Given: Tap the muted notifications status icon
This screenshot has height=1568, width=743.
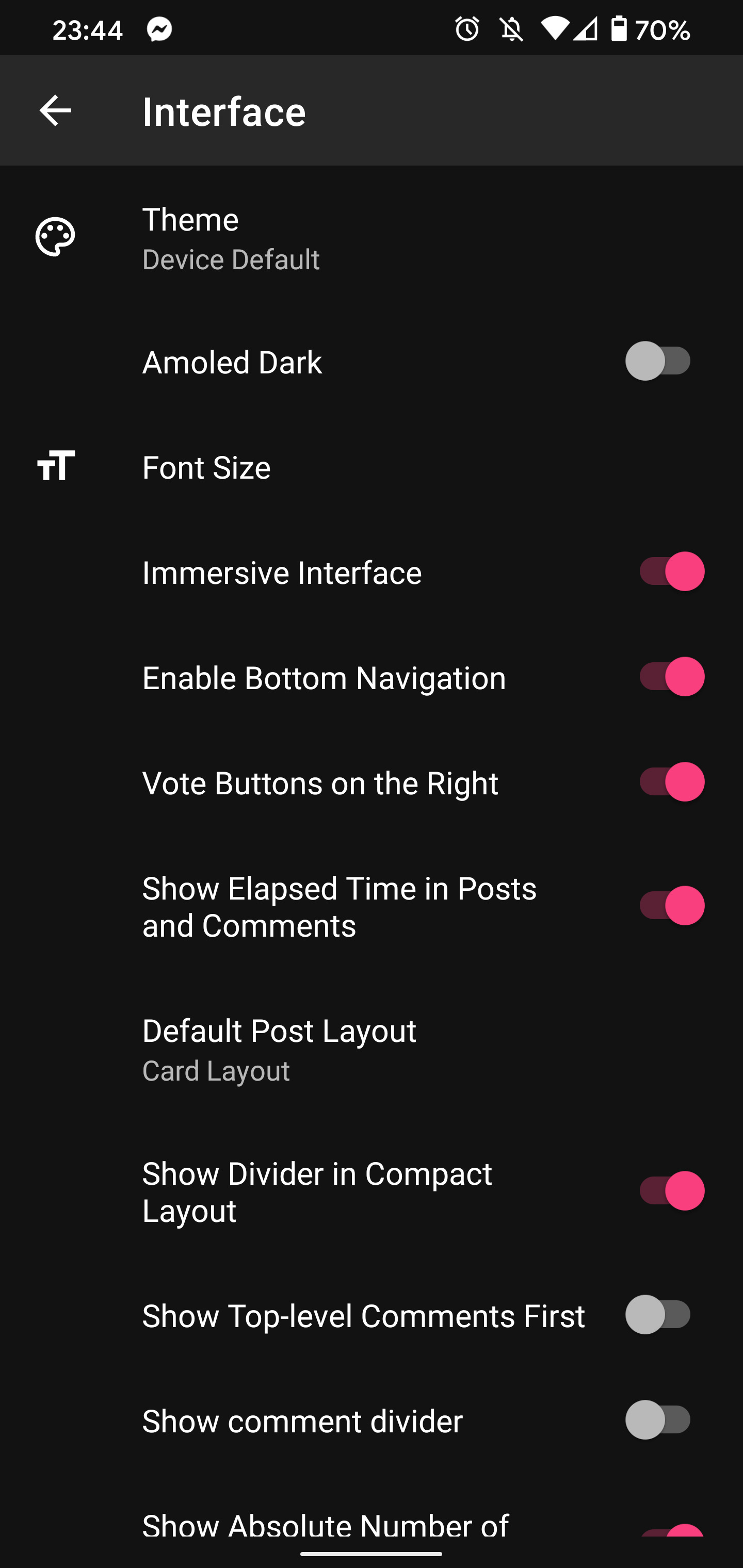Looking at the screenshot, I should pos(510,28).
